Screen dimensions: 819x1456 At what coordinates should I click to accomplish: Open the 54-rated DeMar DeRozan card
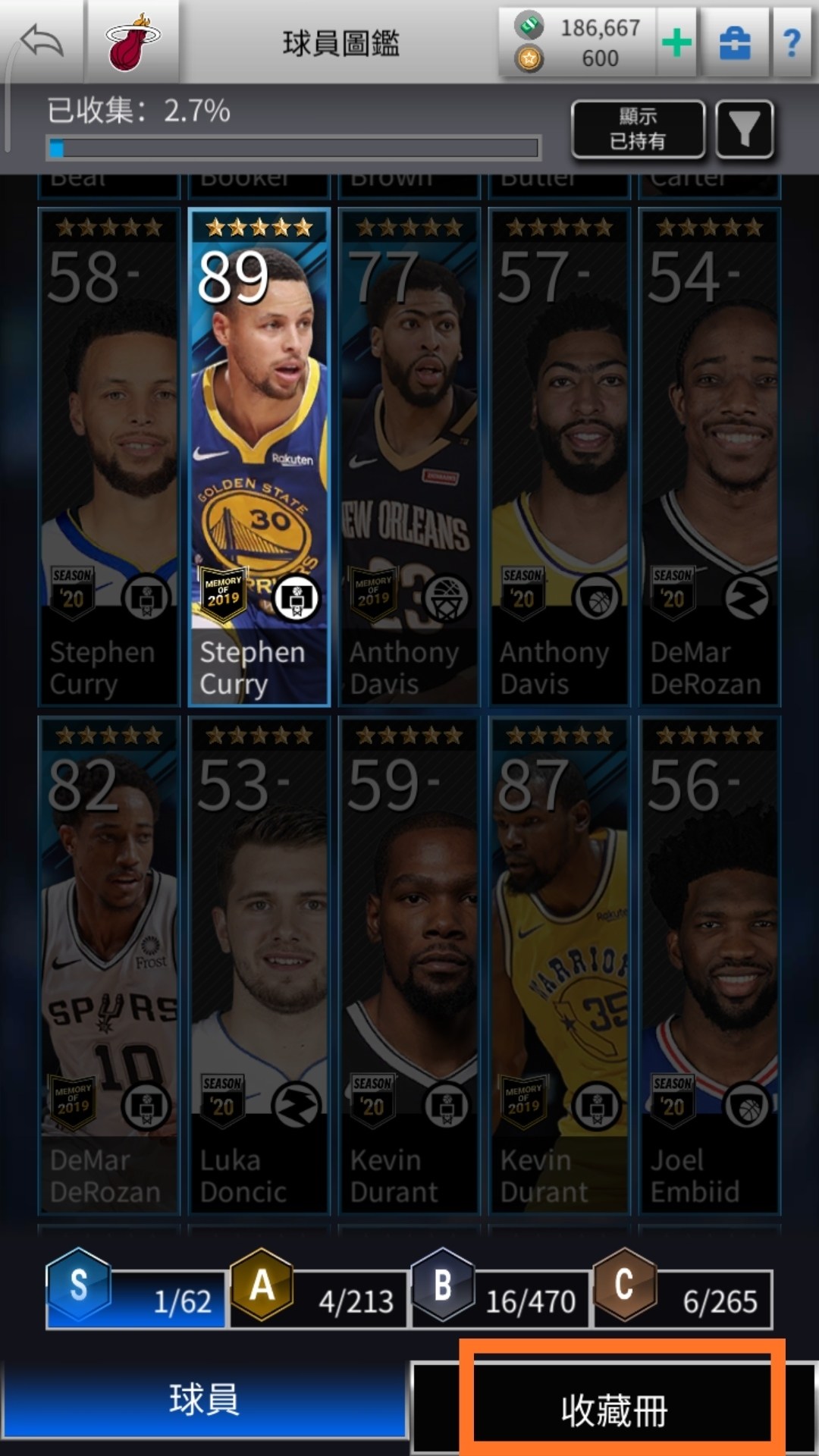coord(709,457)
